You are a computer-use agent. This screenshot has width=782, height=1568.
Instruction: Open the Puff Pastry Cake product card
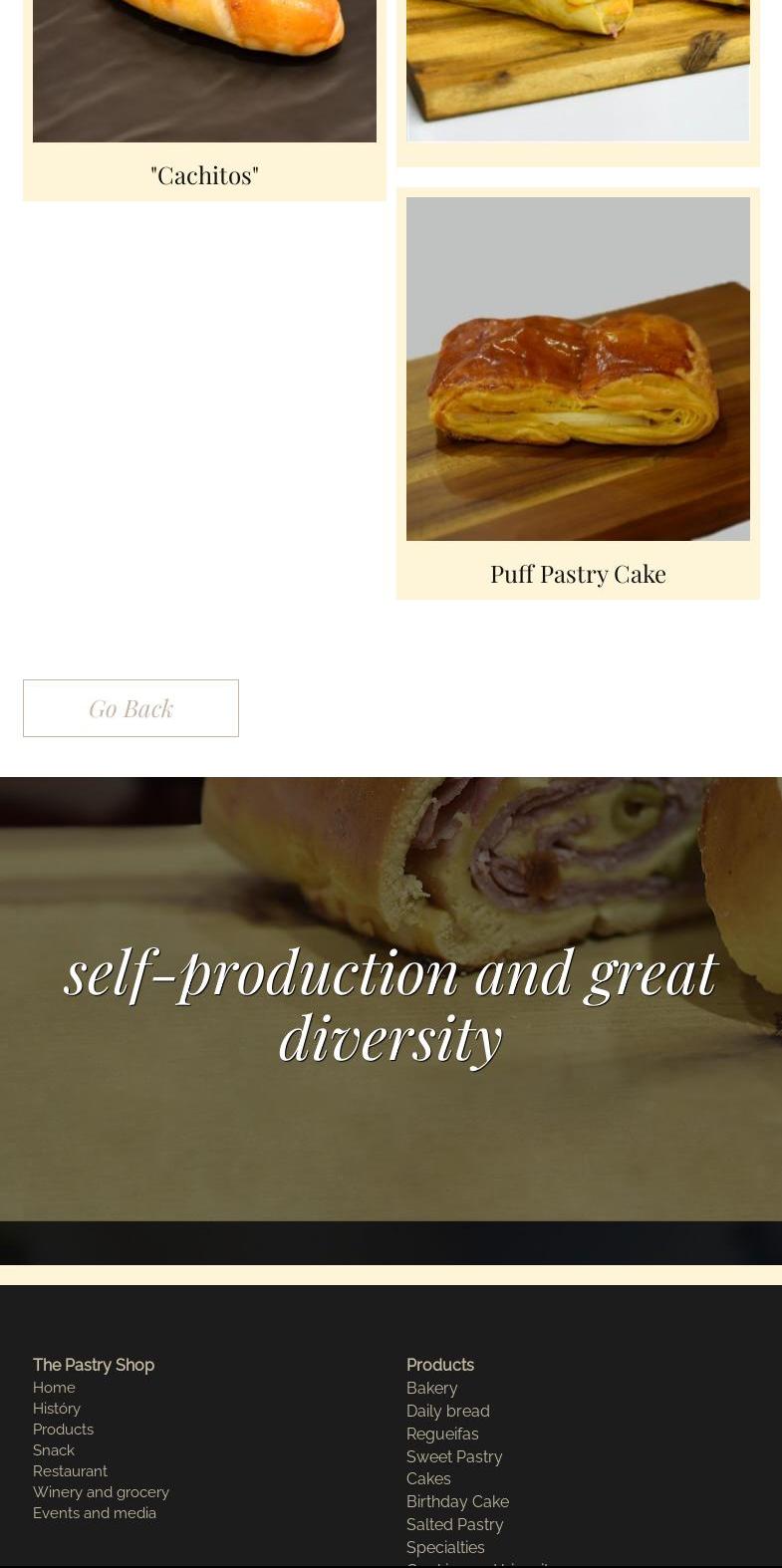tap(578, 393)
